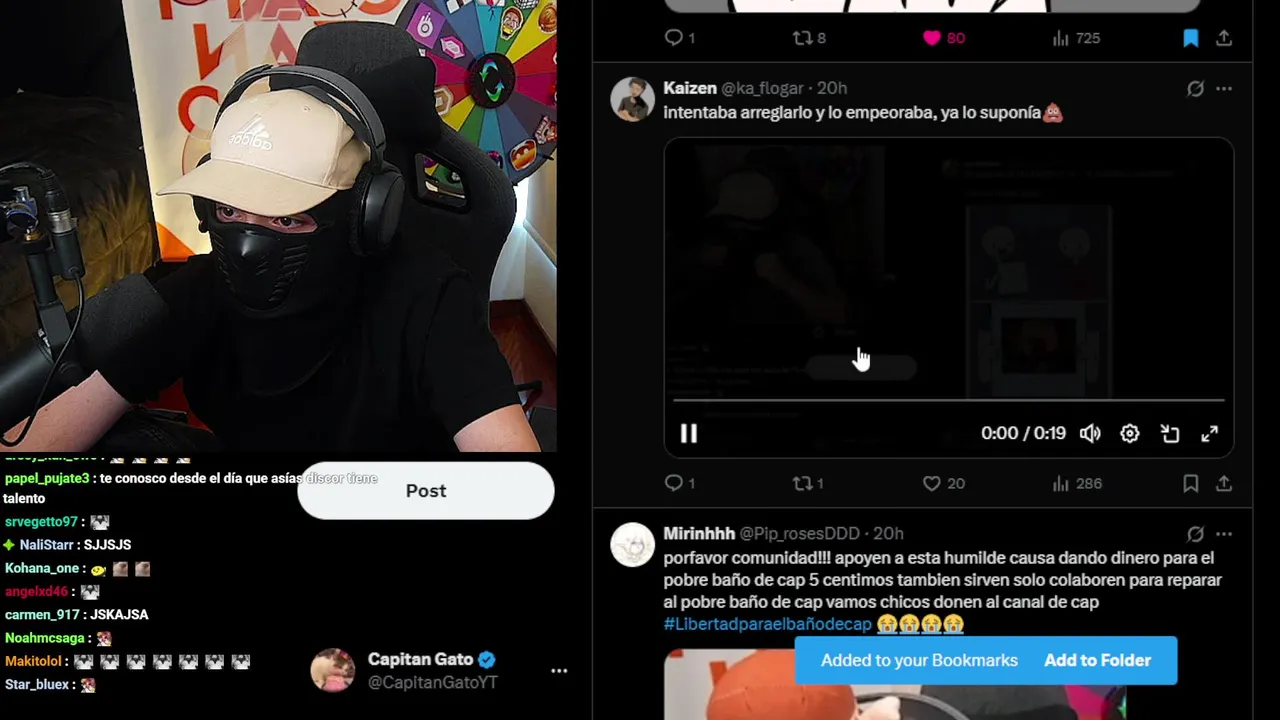Image resolution: width=1280 pixels, height=720 pixels.
Task: Seek on the video progress bar
Action: pos(948,400)
